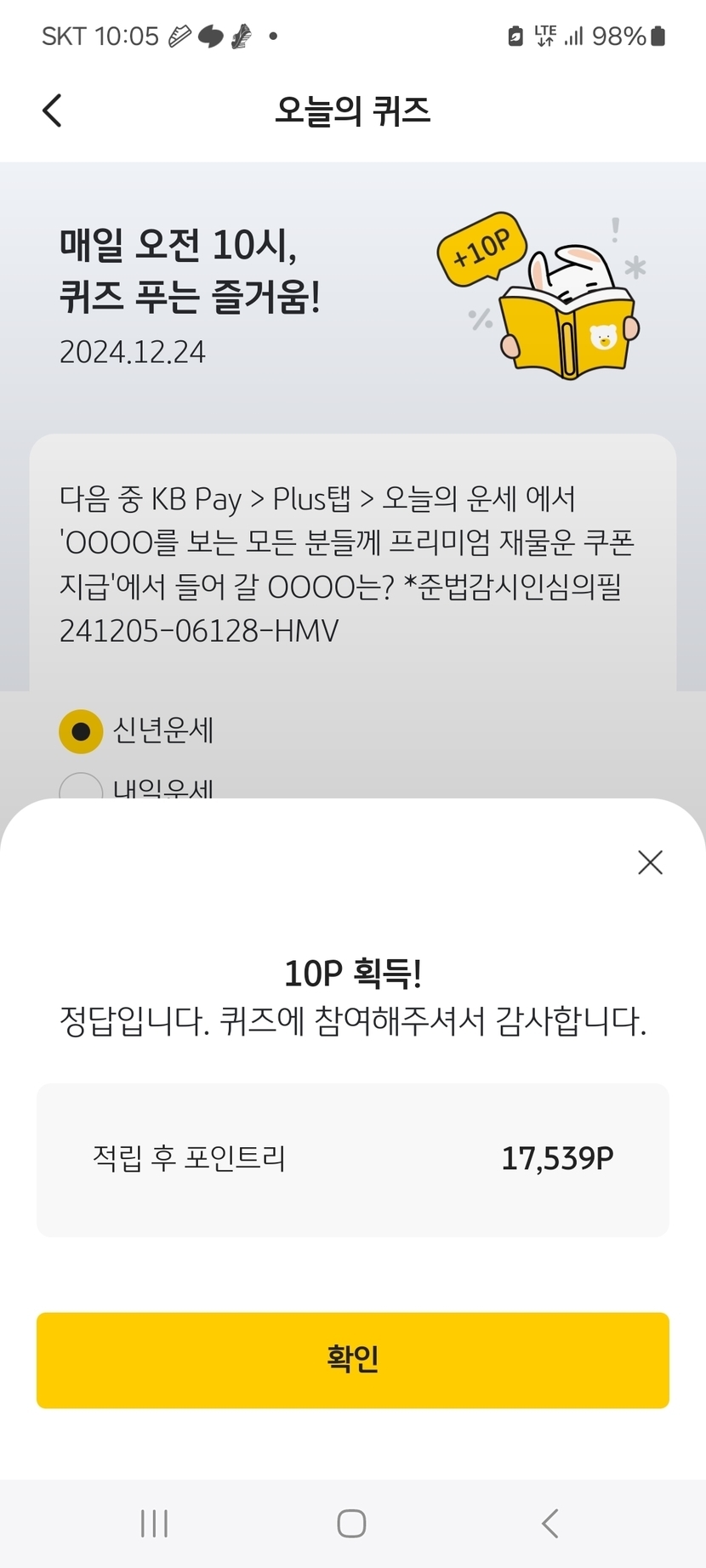Tap the yellow 확인 button

pos(352,1360)
